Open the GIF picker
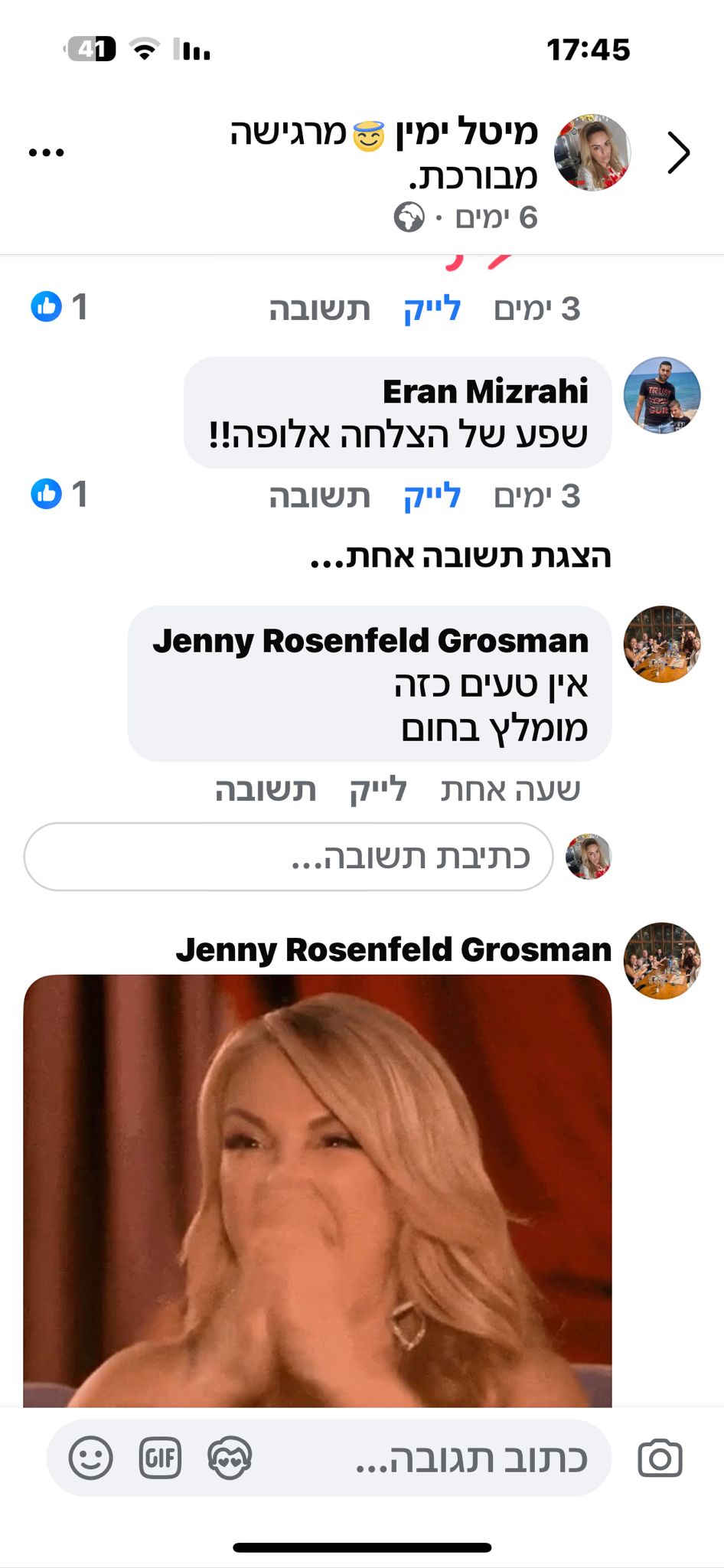 [x=160, y=1458]
